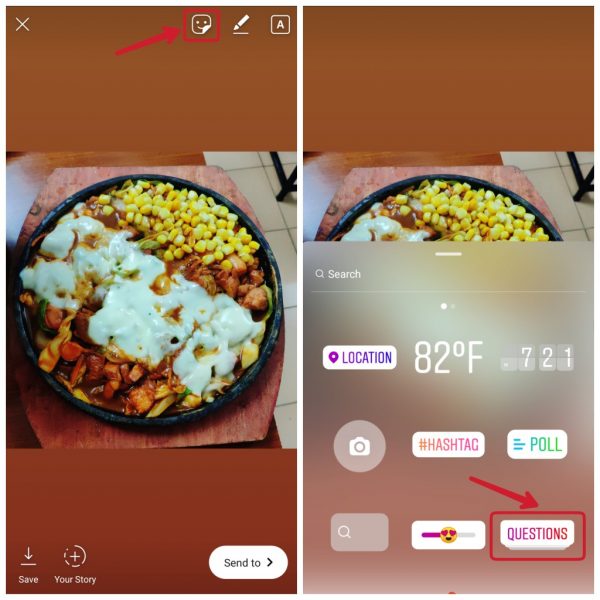The image size is (600, 600).
Task: Insert the Poll sticker
Action: point(536,445)
